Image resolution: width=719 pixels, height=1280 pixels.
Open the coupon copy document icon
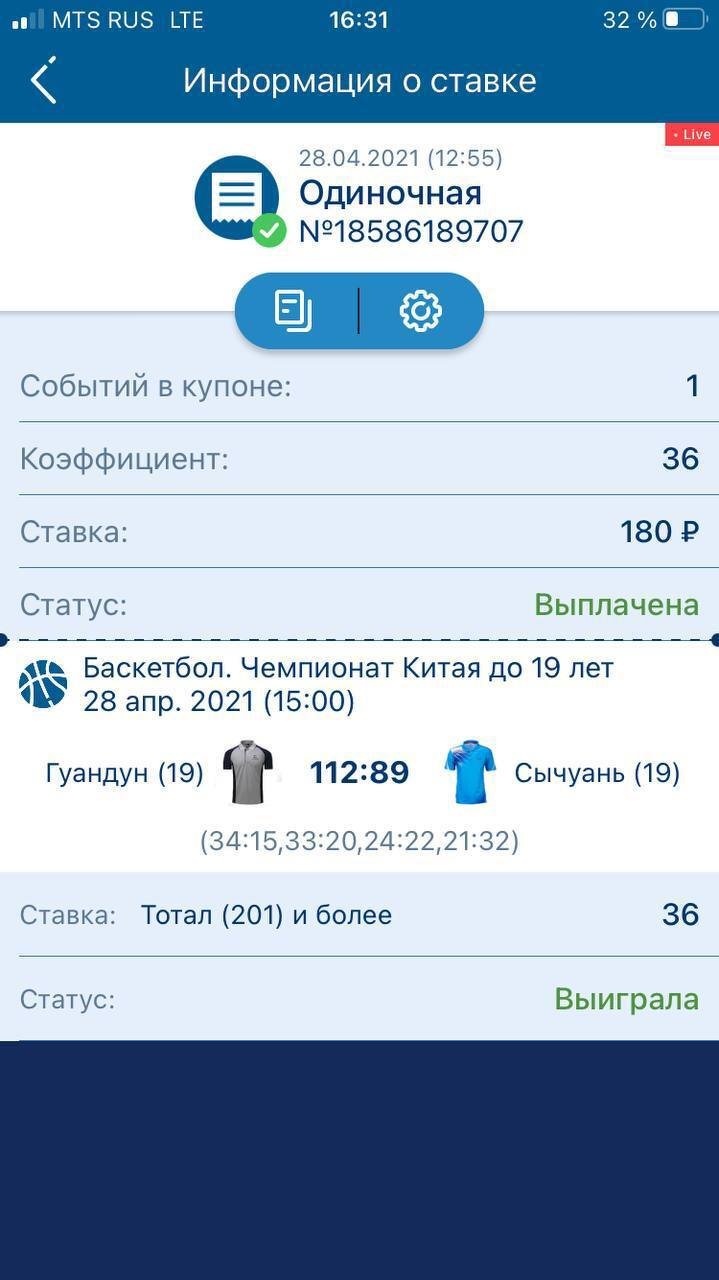[294, 311]
